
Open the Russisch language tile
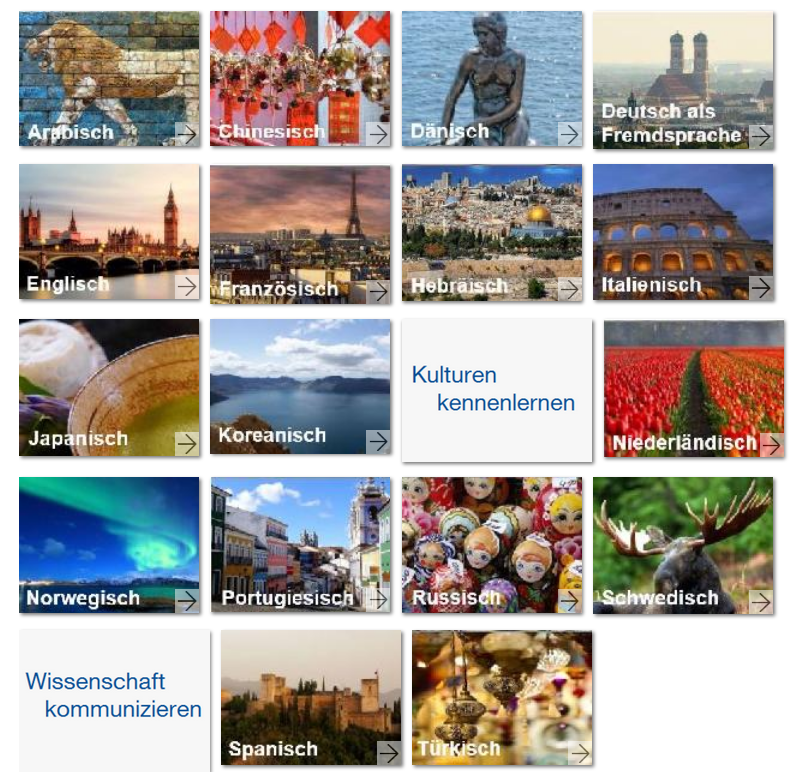[x=492, y=545]
